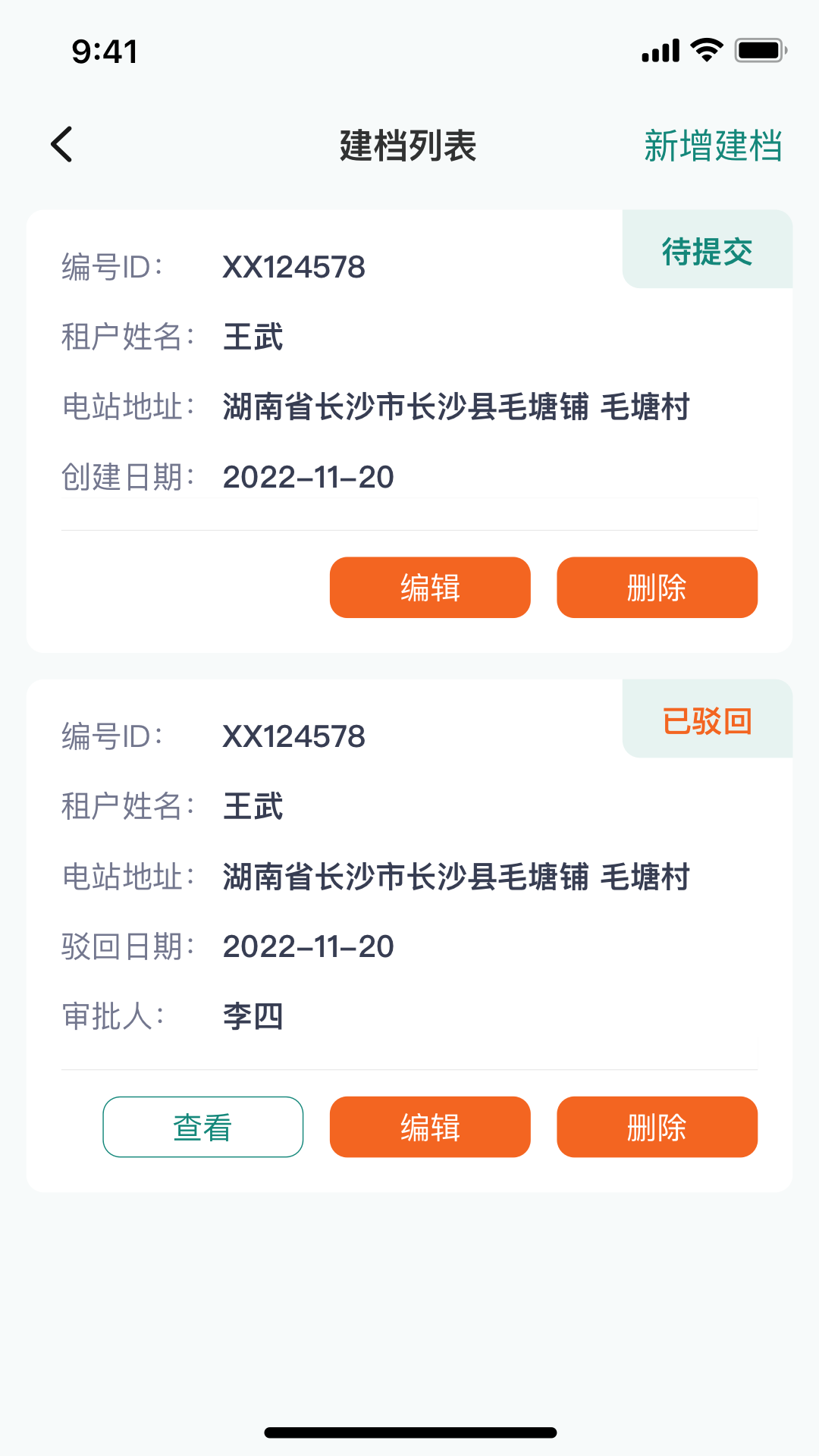Tap 删除 on the 待提交 record
The height and width of the screenshot is (1456, 819).
657,588
